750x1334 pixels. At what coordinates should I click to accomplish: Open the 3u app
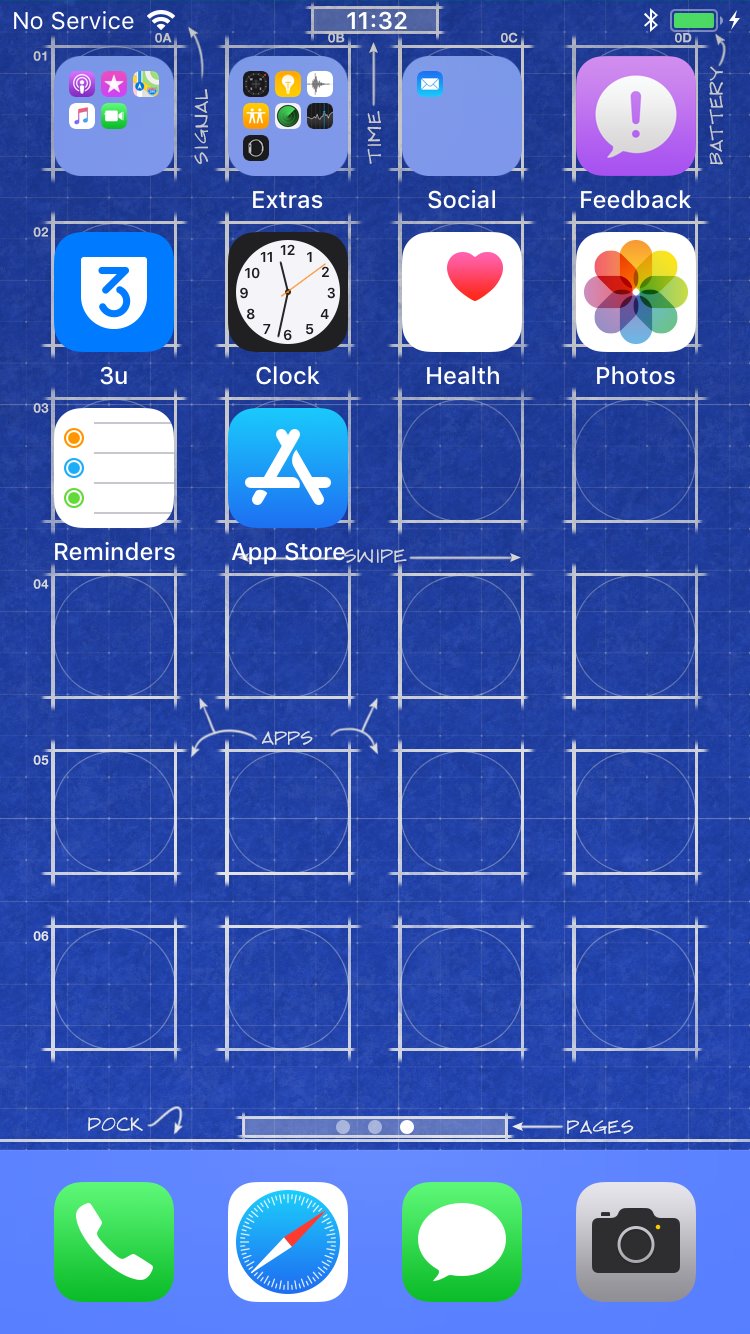pos(114,292)
